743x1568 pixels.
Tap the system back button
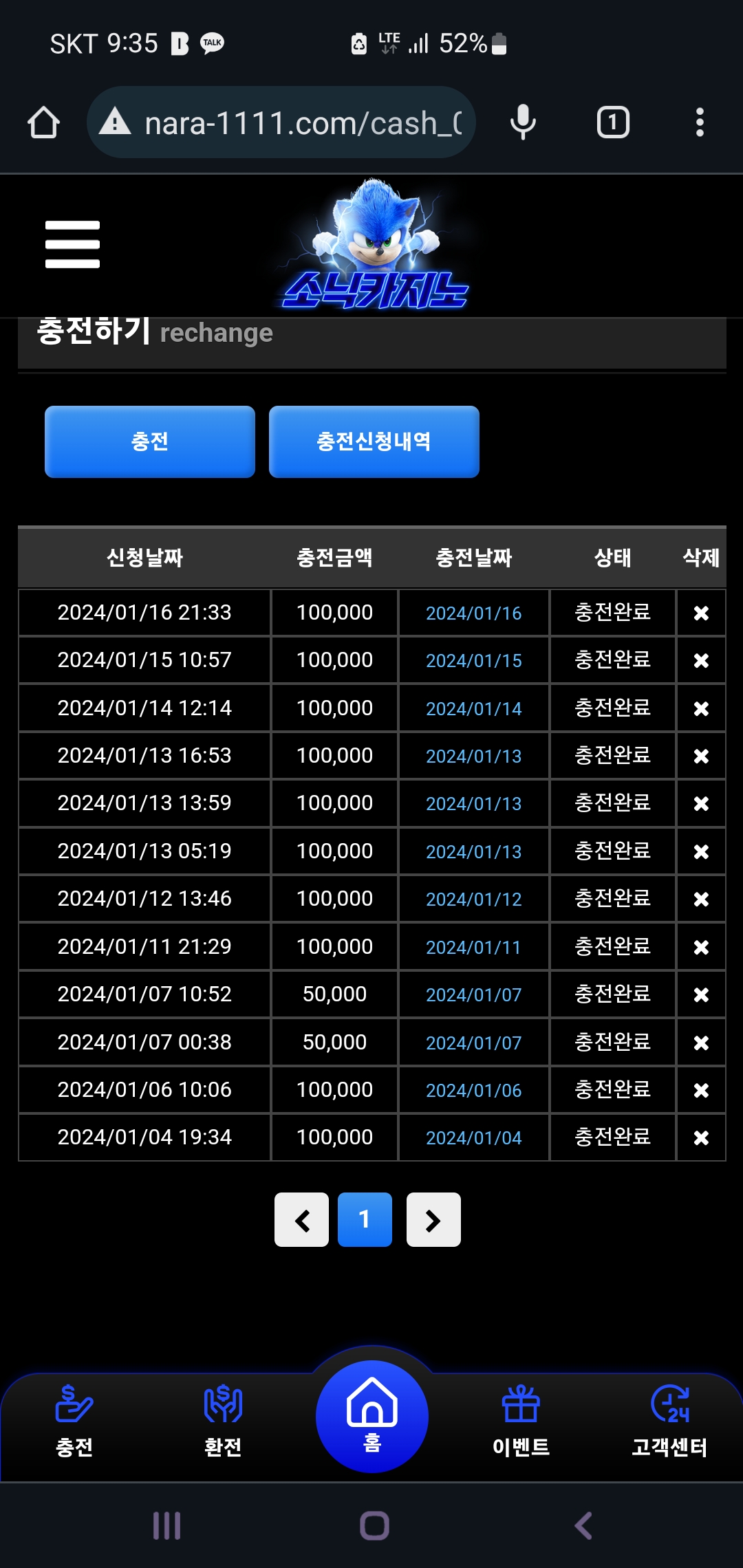[583, 1525]
